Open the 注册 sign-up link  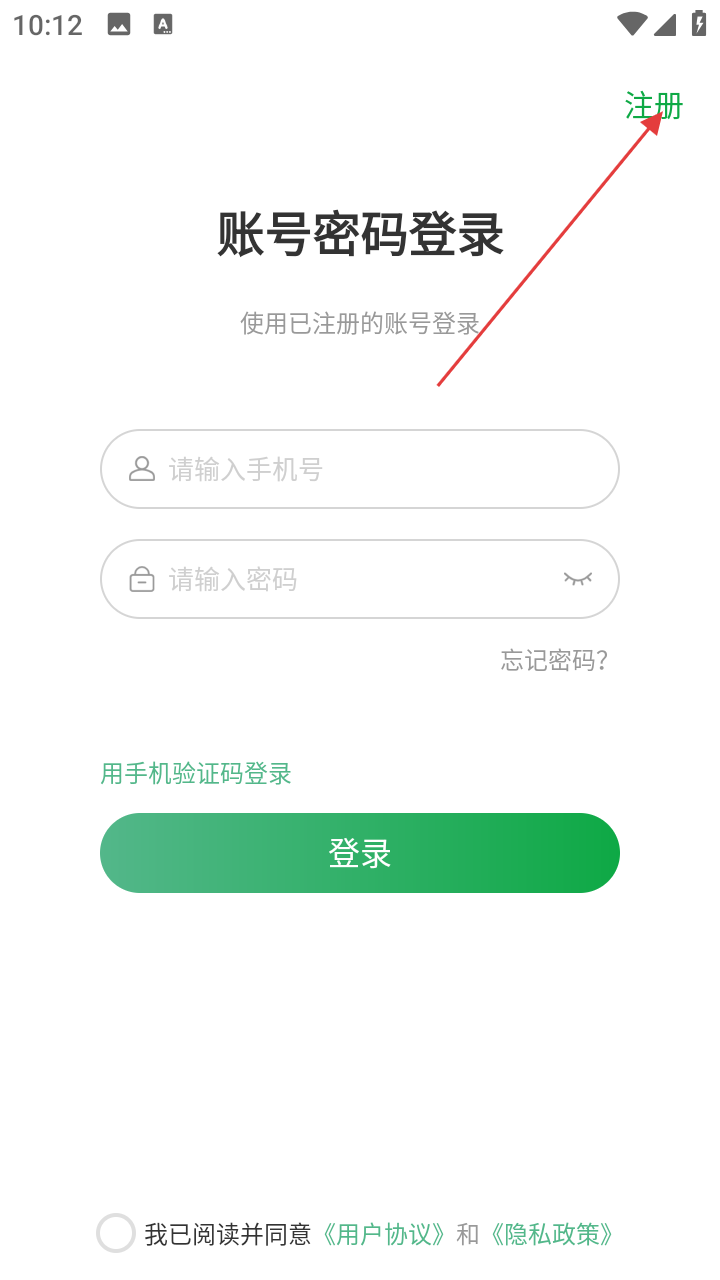pos(654,105)
